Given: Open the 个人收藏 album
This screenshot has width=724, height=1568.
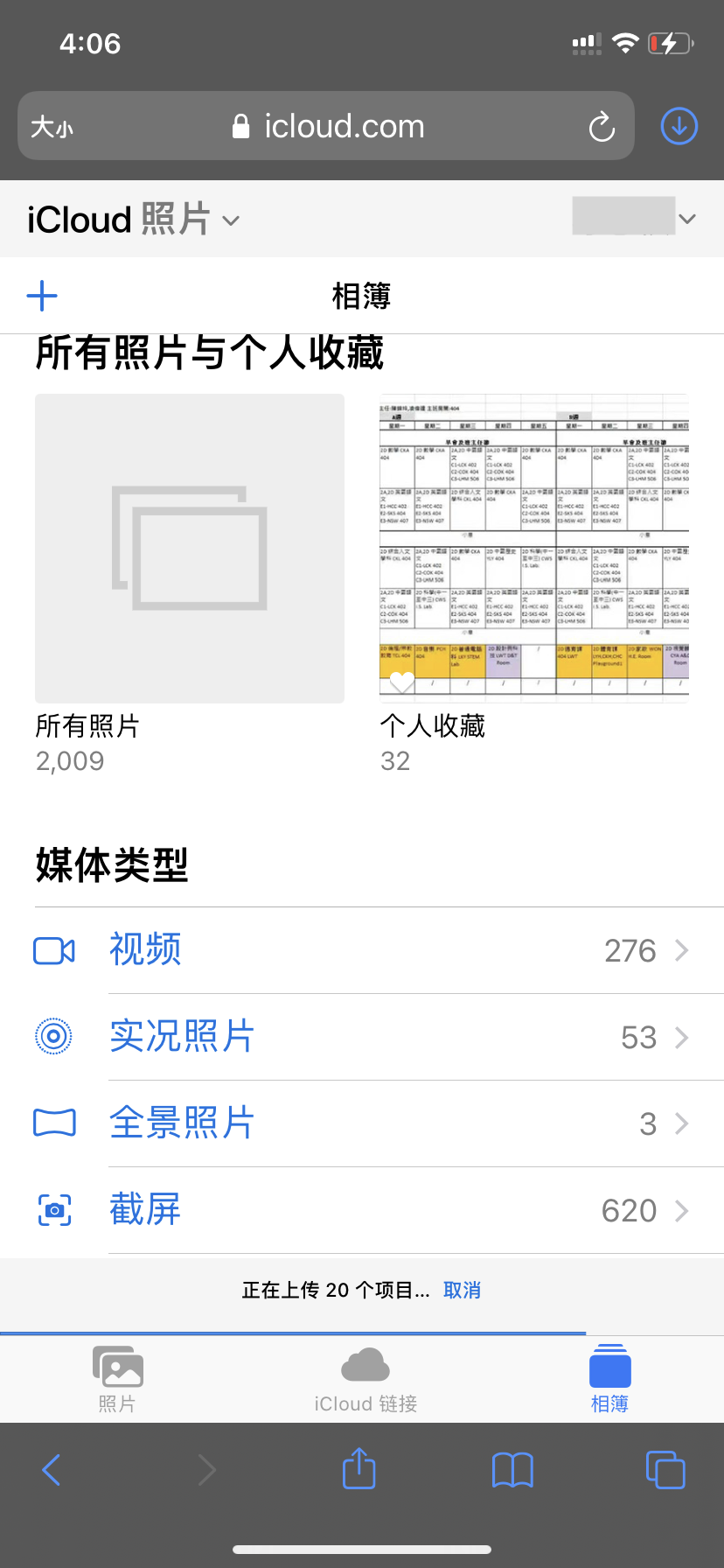Looking at the screenshot, I should (534, 549).
